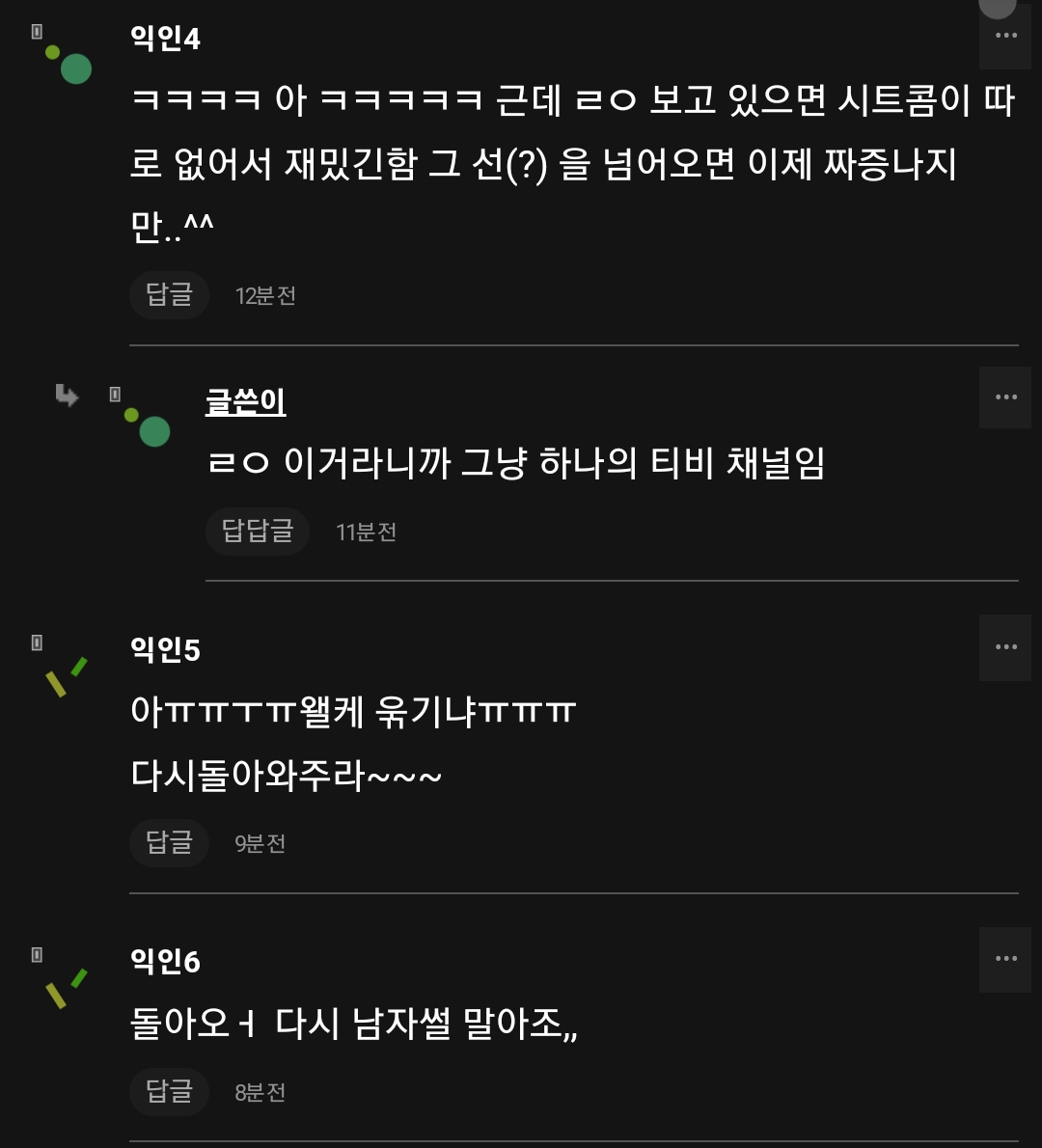Tap 답글 under 익인4's comment

point(170,294)
